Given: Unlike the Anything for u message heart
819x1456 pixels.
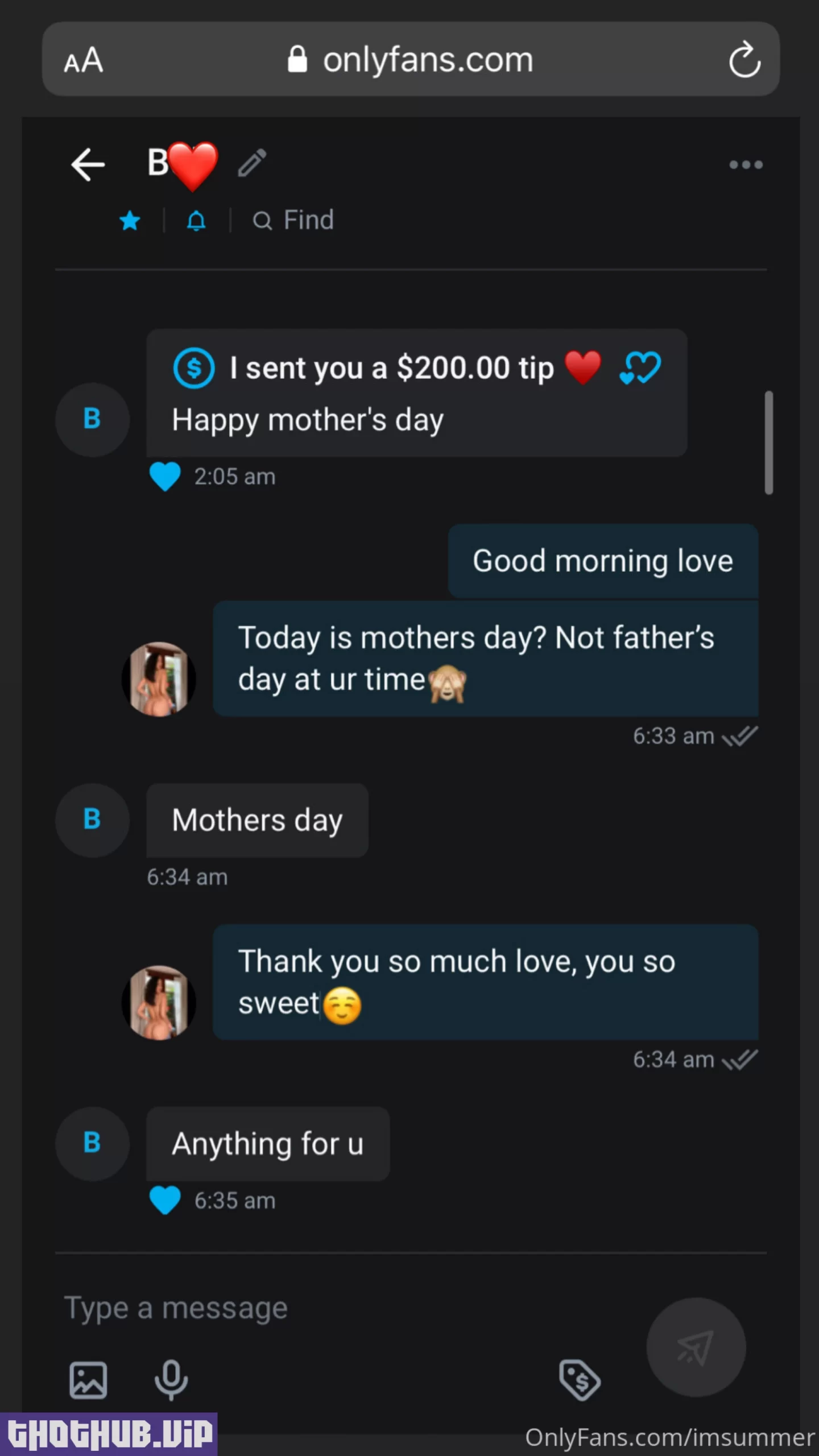Looking at the screenshot, I should (x=164, y=1201).
